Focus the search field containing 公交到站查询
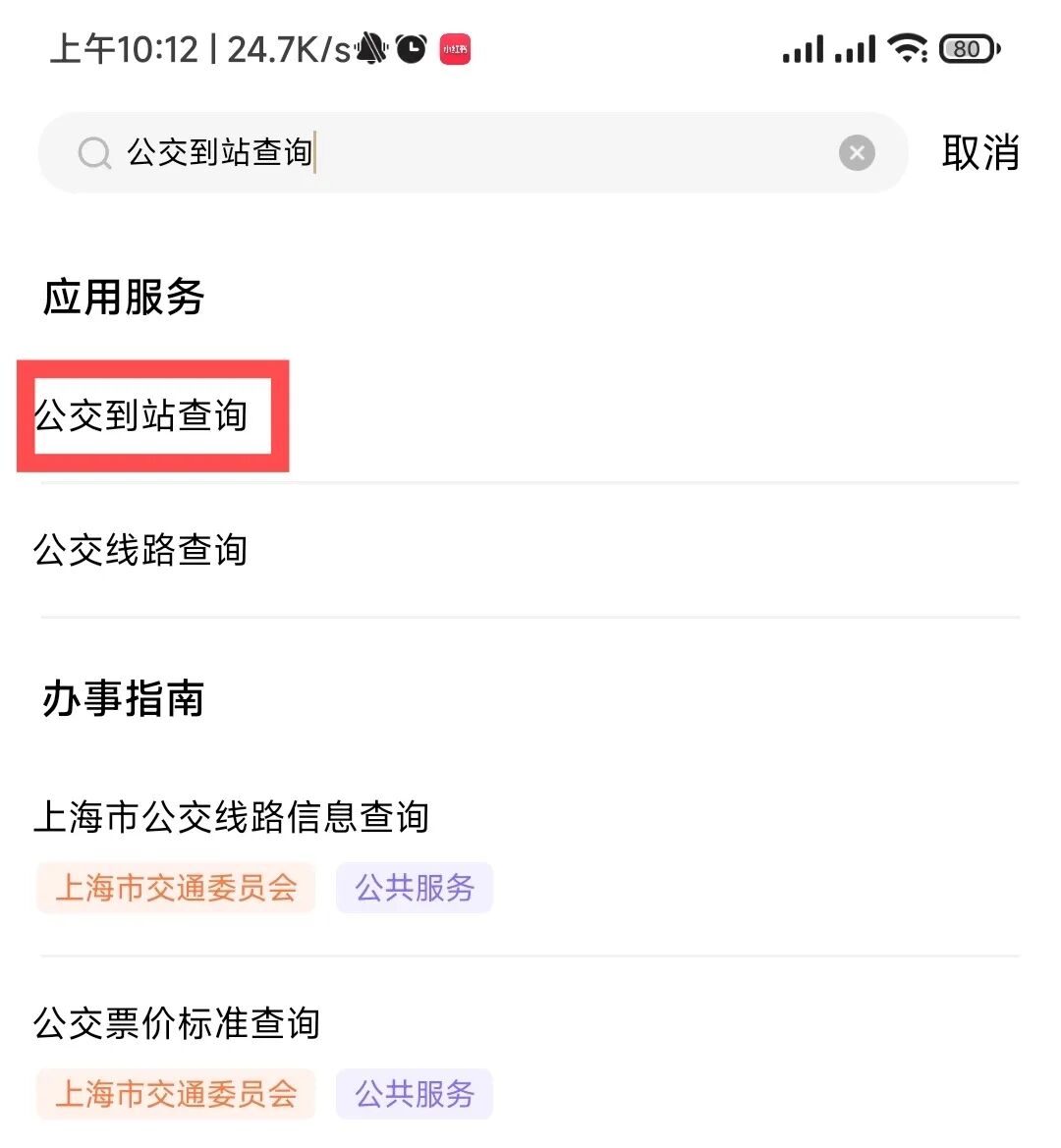 click(472, 153)
